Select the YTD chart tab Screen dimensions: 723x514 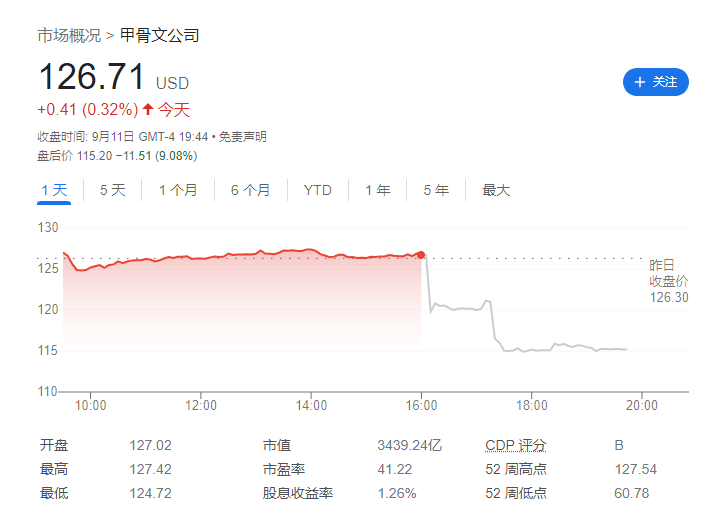pyautogui.click(x=318, y=190)
